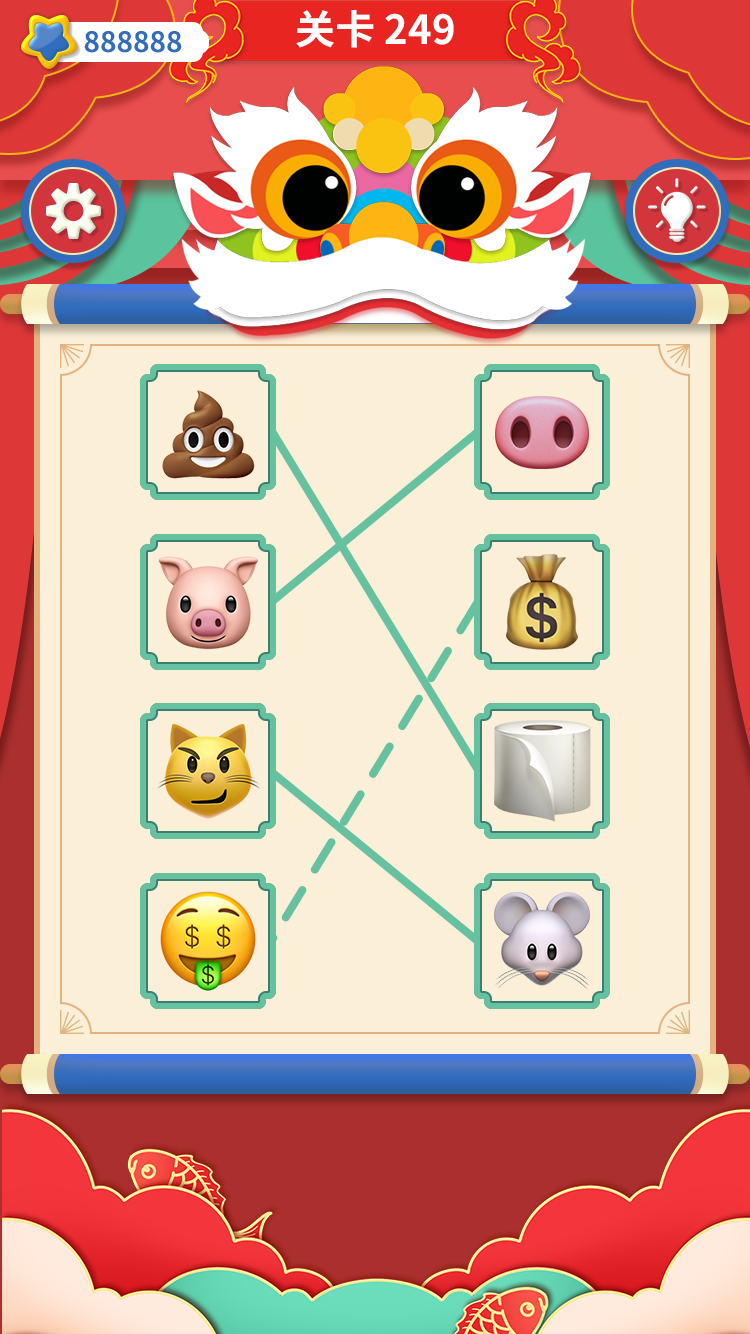Image resolution: width=750 pixels, height=1334 pixels.
Task: Tap the smirking cat tile
Action: coord(208,770)
